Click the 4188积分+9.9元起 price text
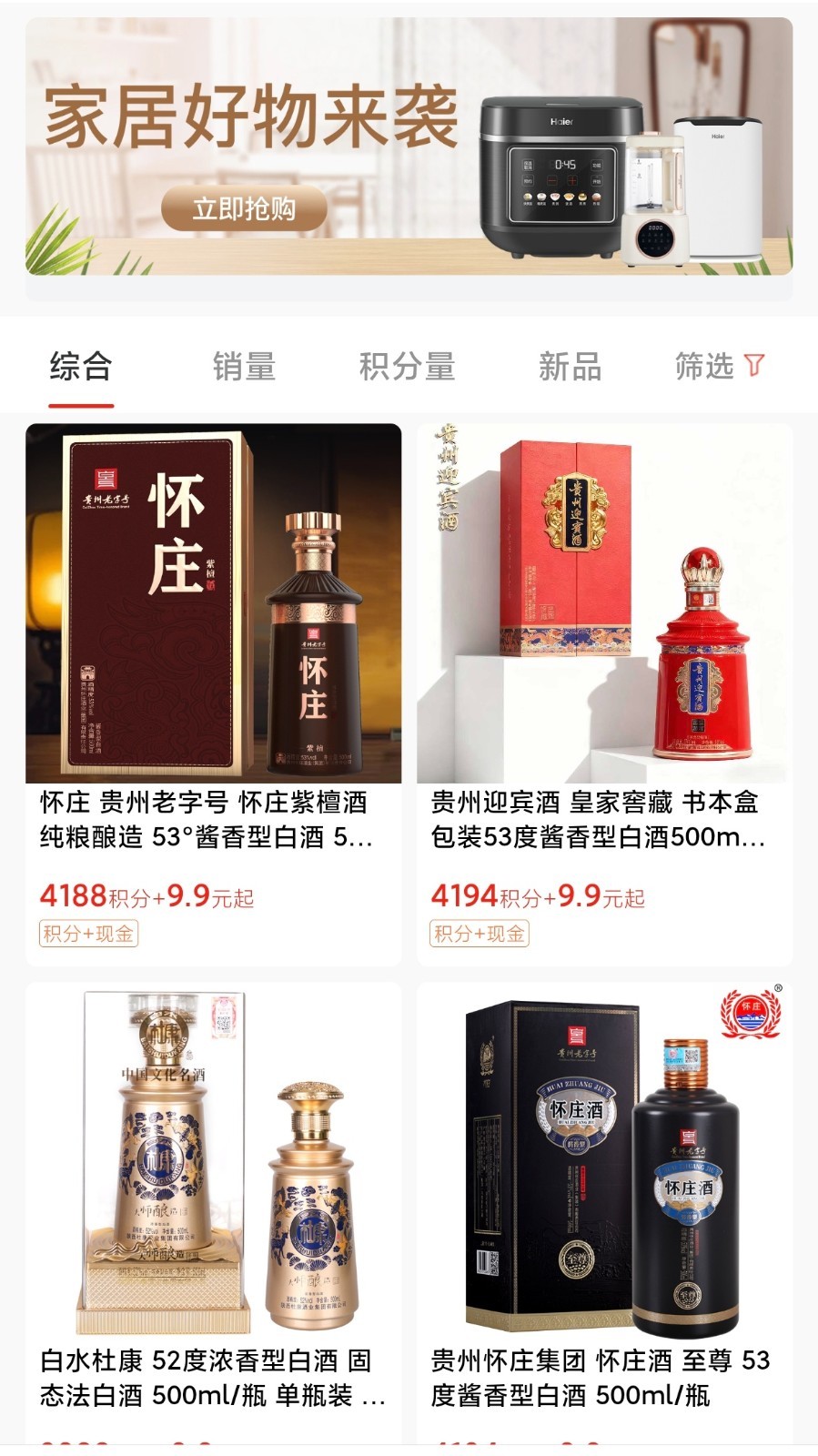818x1456 pixels. [x=146, y=896]
